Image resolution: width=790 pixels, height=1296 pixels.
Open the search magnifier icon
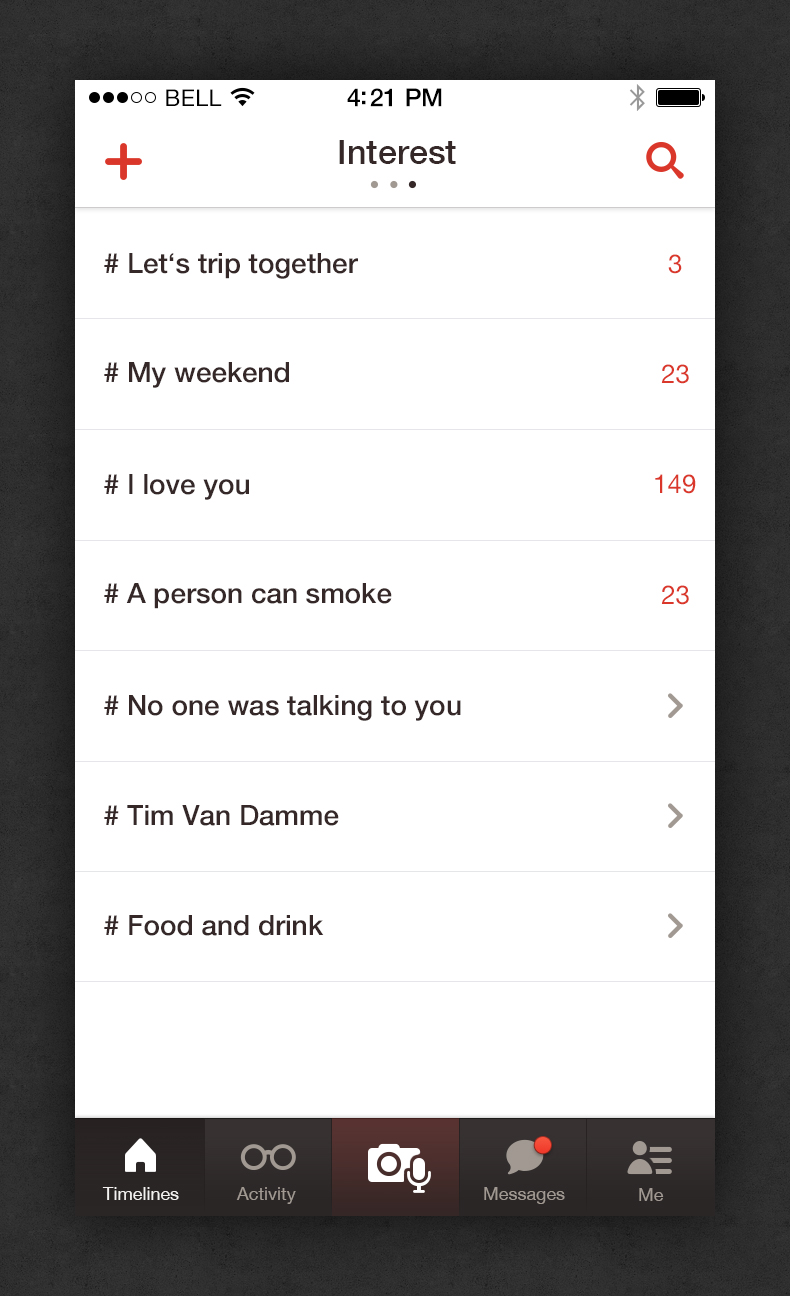664,160
